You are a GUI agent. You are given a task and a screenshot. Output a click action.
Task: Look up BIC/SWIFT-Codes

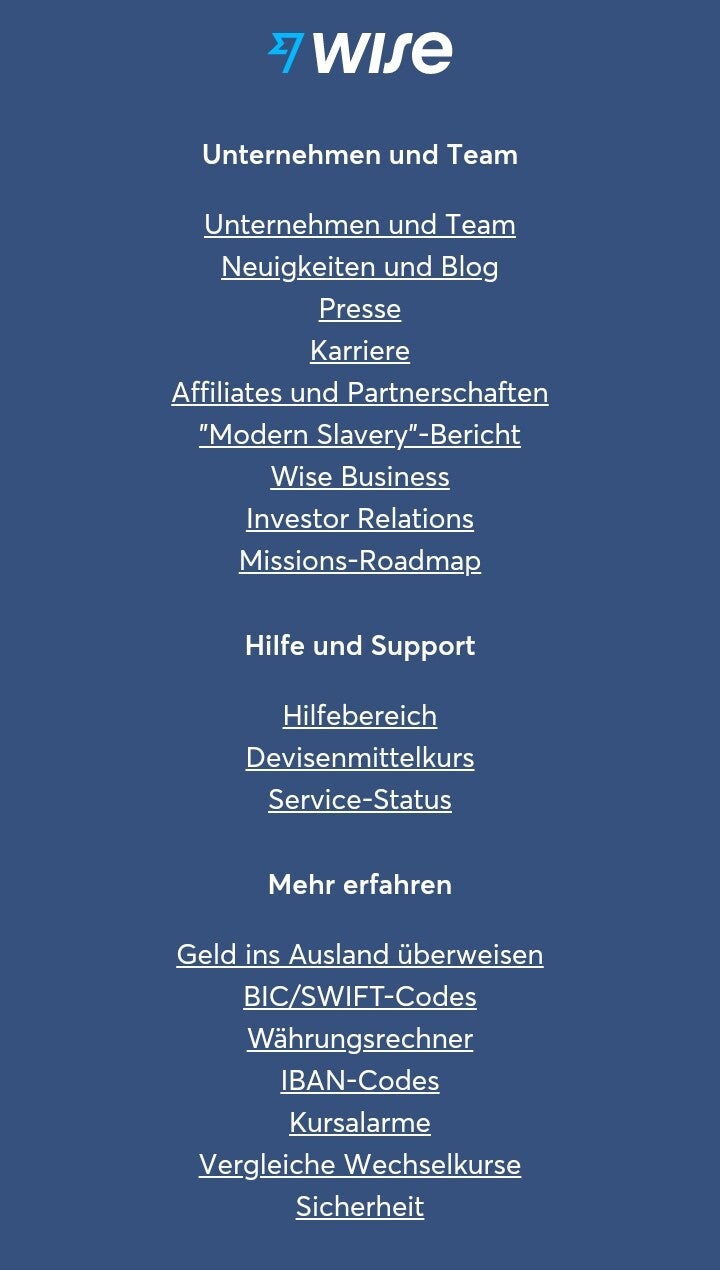point(360,997)
